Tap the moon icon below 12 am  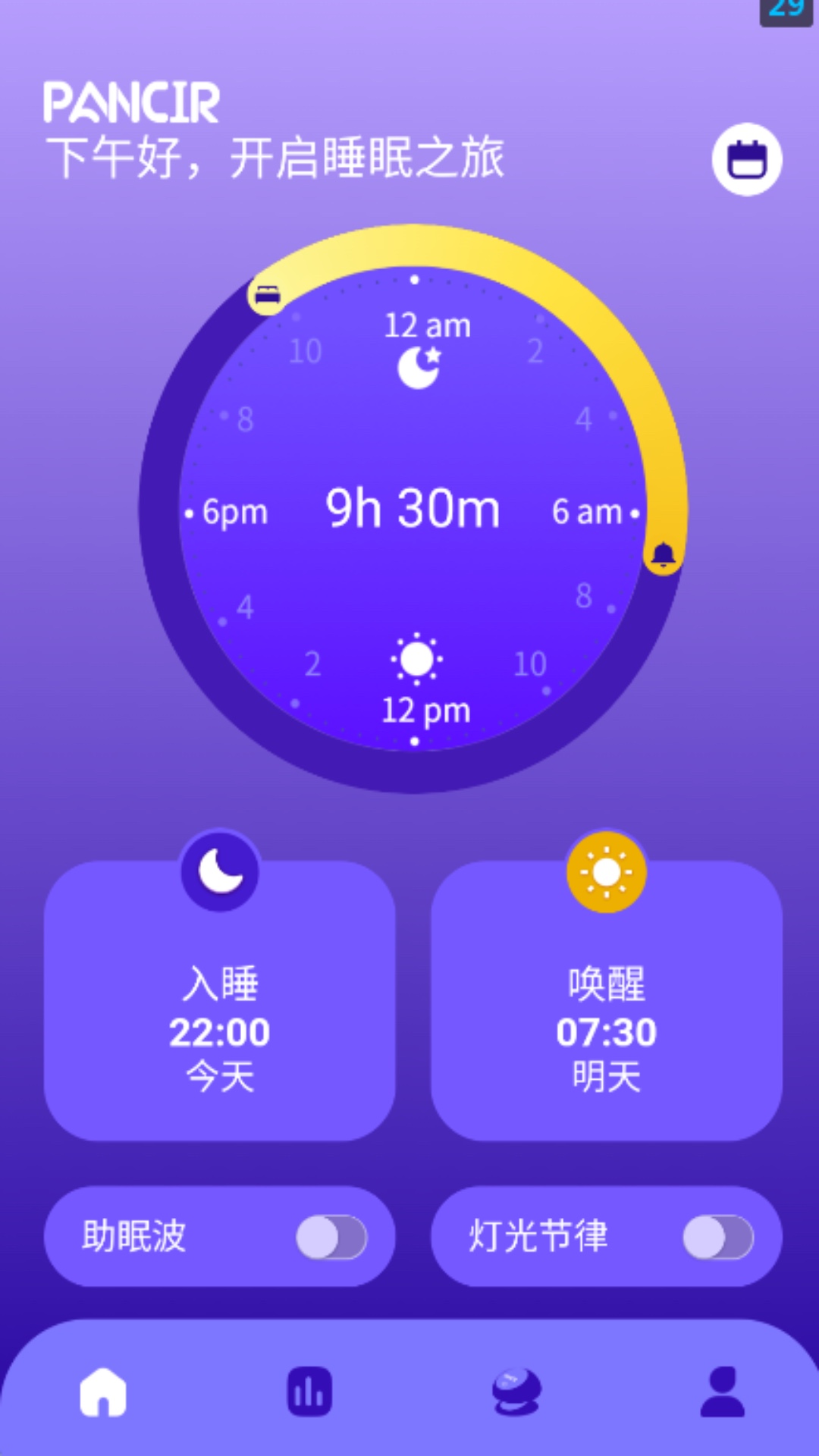pyautogui.click(x=418, y=368)
